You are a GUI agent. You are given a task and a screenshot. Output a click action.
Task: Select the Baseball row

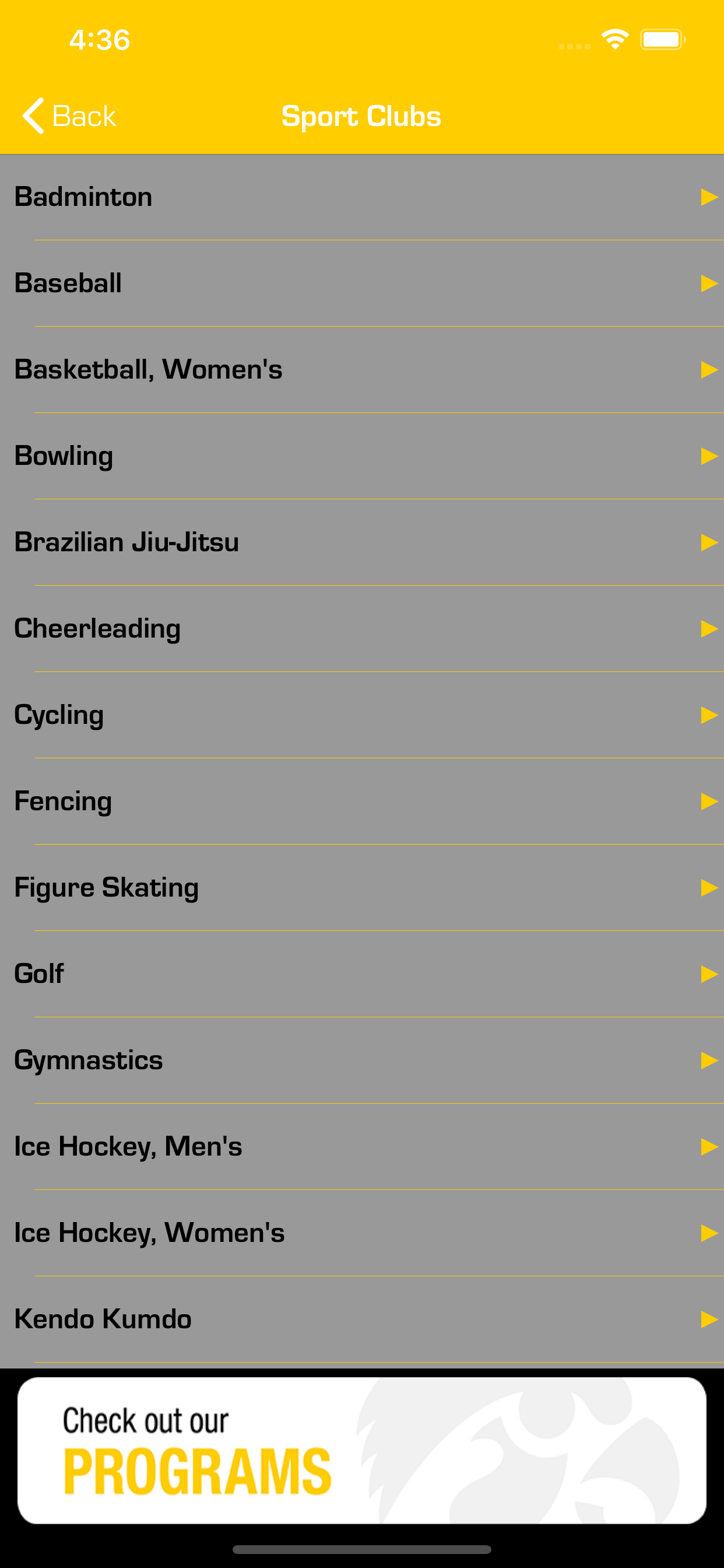pos(362,283)
